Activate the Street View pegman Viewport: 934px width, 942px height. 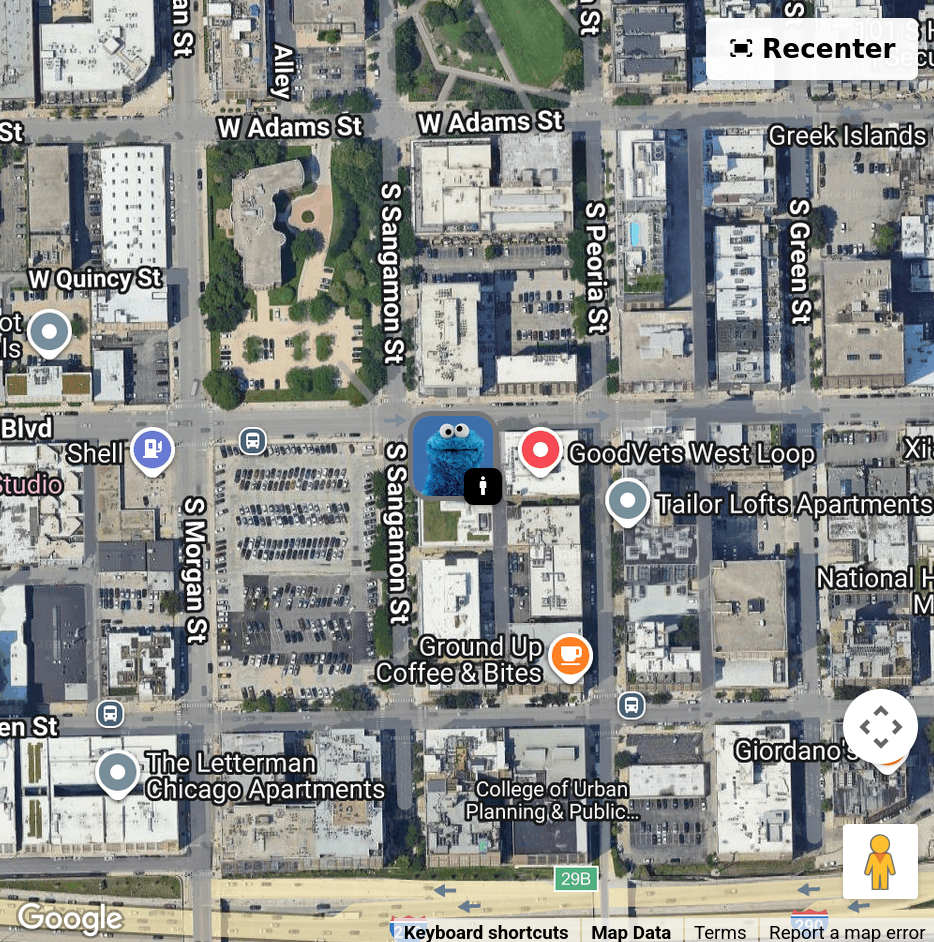coord(880,861)
